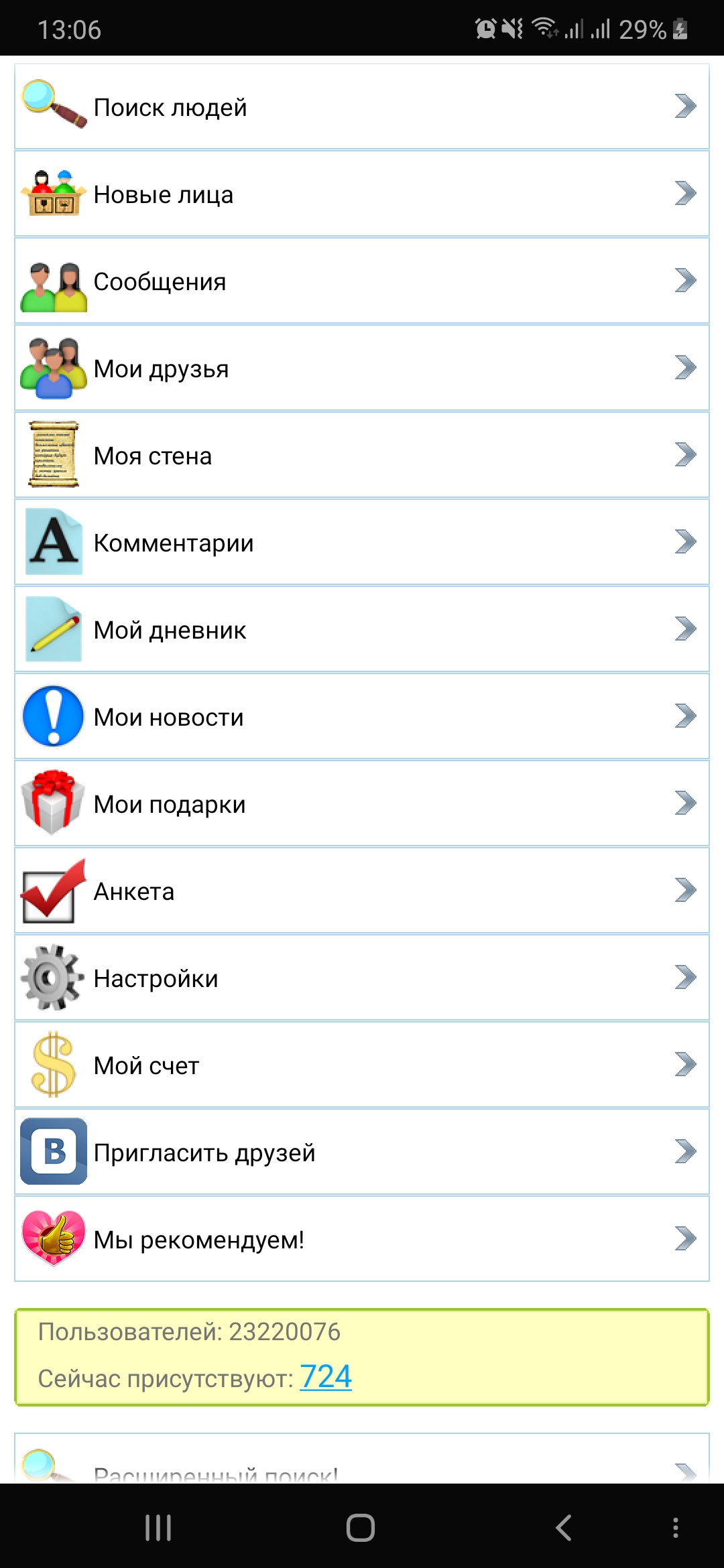This screenshot has width=724, height=1568.
Task: Open Мой дневник
Action: [x=362, y=629]
